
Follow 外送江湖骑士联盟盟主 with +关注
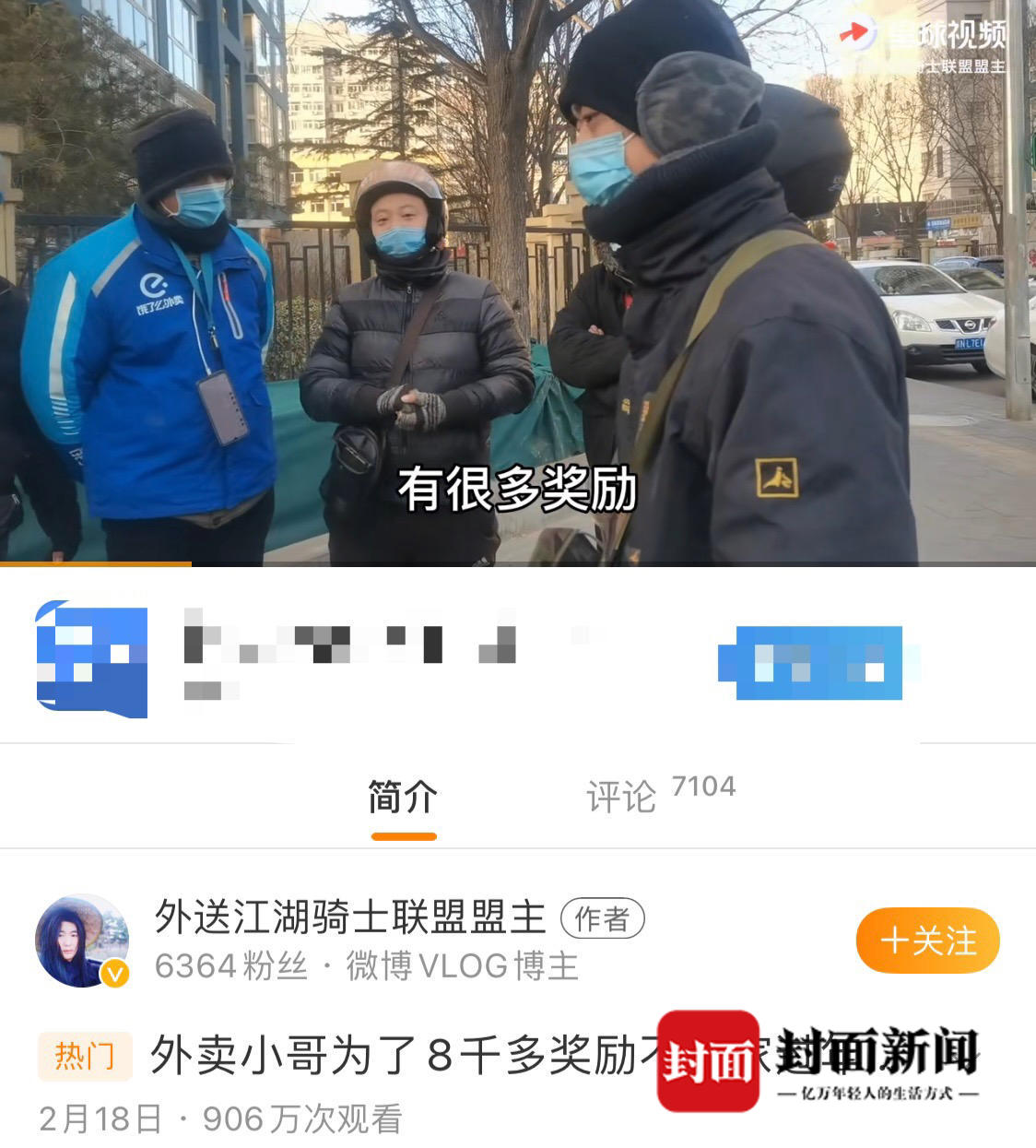point(927,941)
